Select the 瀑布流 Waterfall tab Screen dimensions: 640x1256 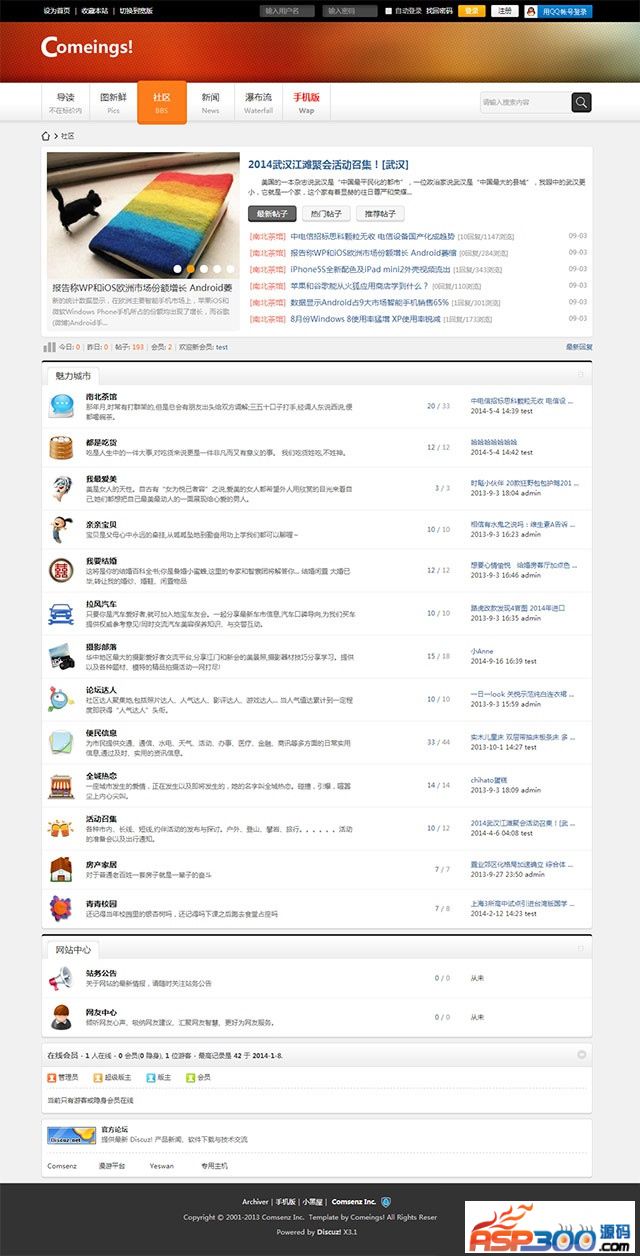click(x=258, y=102)
